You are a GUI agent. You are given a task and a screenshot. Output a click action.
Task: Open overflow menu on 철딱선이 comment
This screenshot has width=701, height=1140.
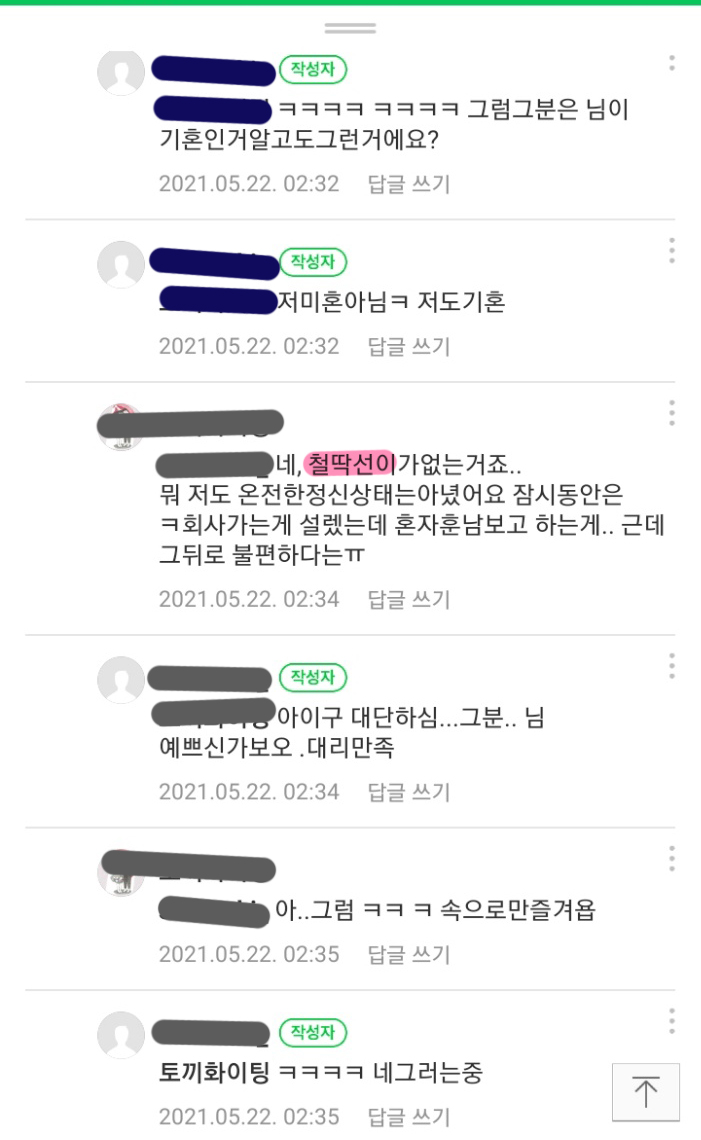point(672,412)
